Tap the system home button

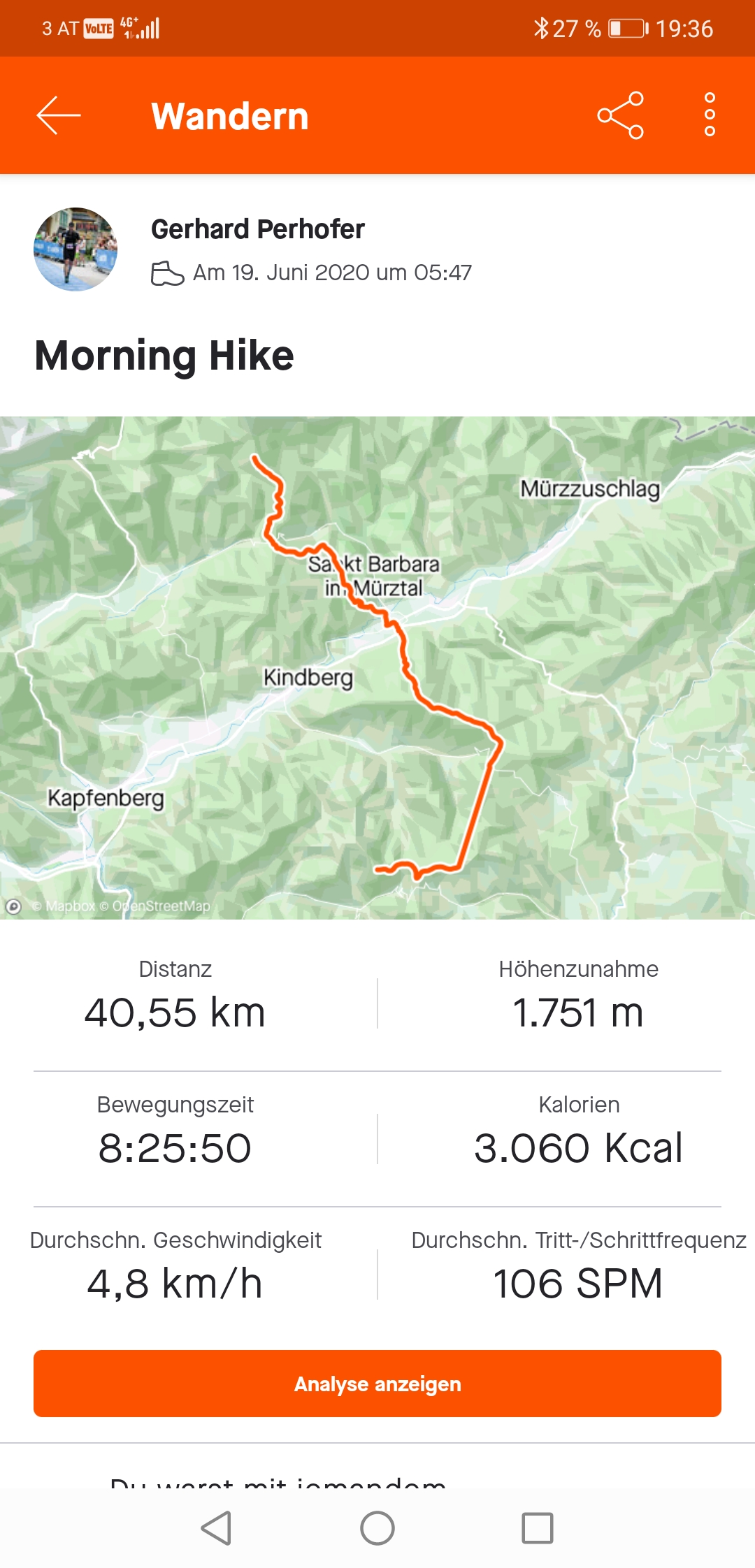coord(377,1528)
